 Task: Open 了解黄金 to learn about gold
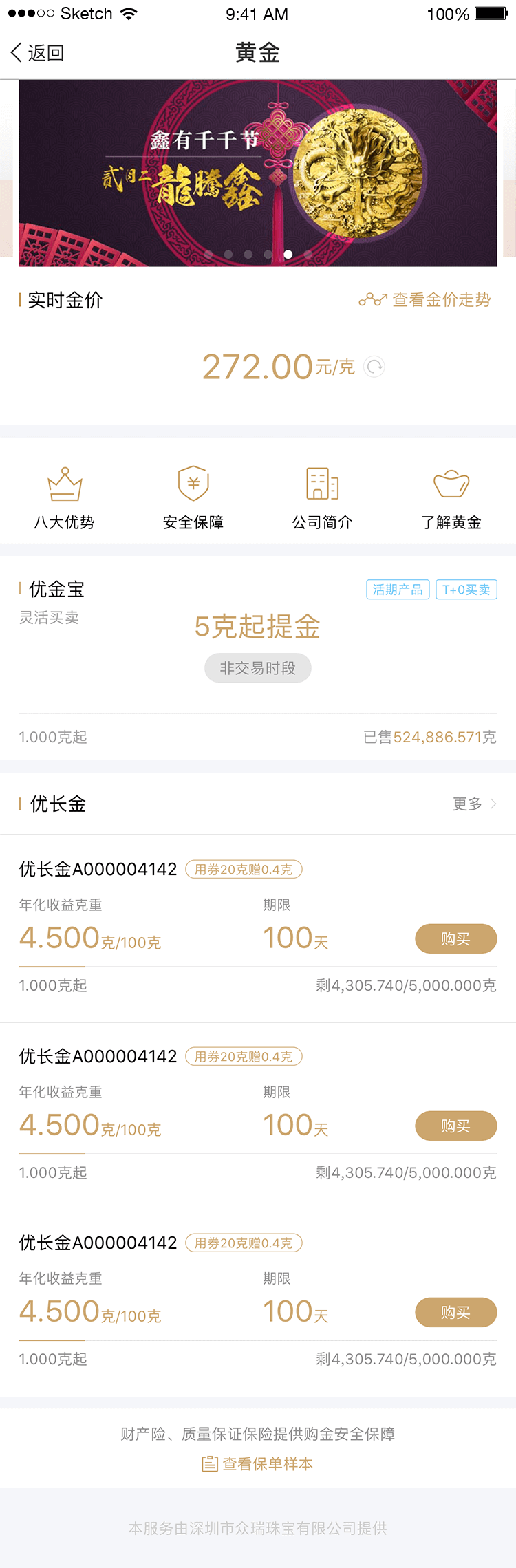tap(451, 498)
